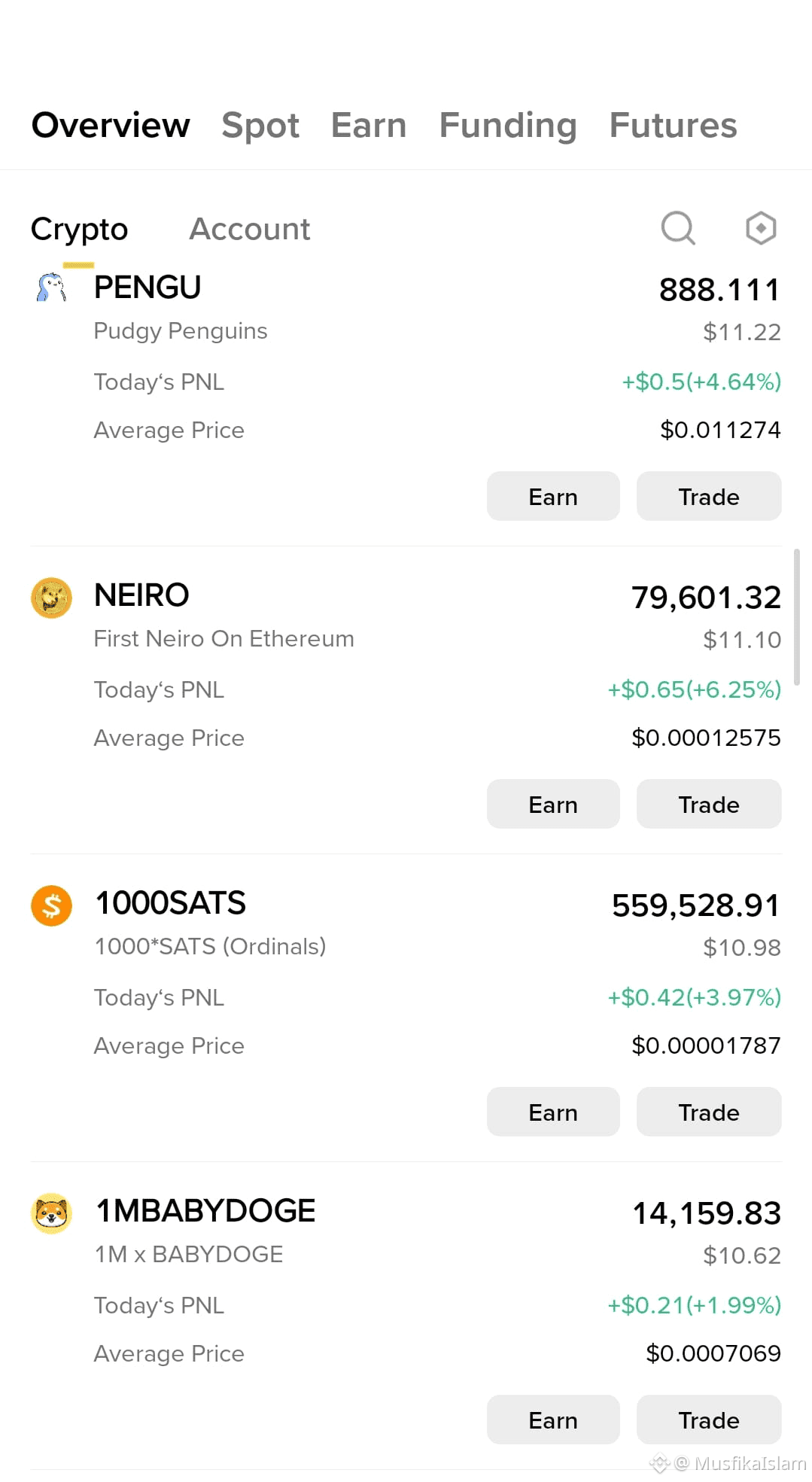Image resolution: width=812 pixels, height=1482 pixels.
Task: Tap Earn for PENGU
Action: click(x=553, y=497)
